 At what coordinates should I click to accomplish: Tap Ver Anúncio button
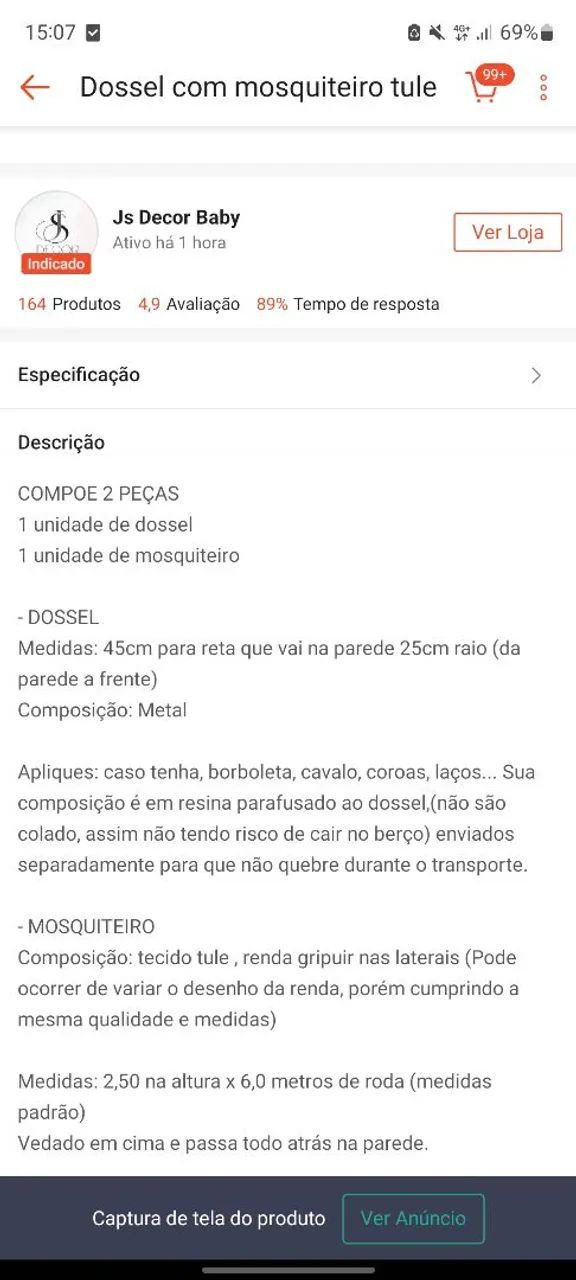coord(413,1218)
